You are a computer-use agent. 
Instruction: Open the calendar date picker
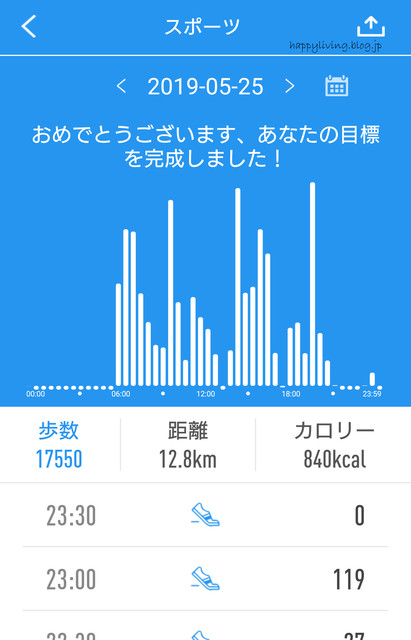[x=336, y=86]
